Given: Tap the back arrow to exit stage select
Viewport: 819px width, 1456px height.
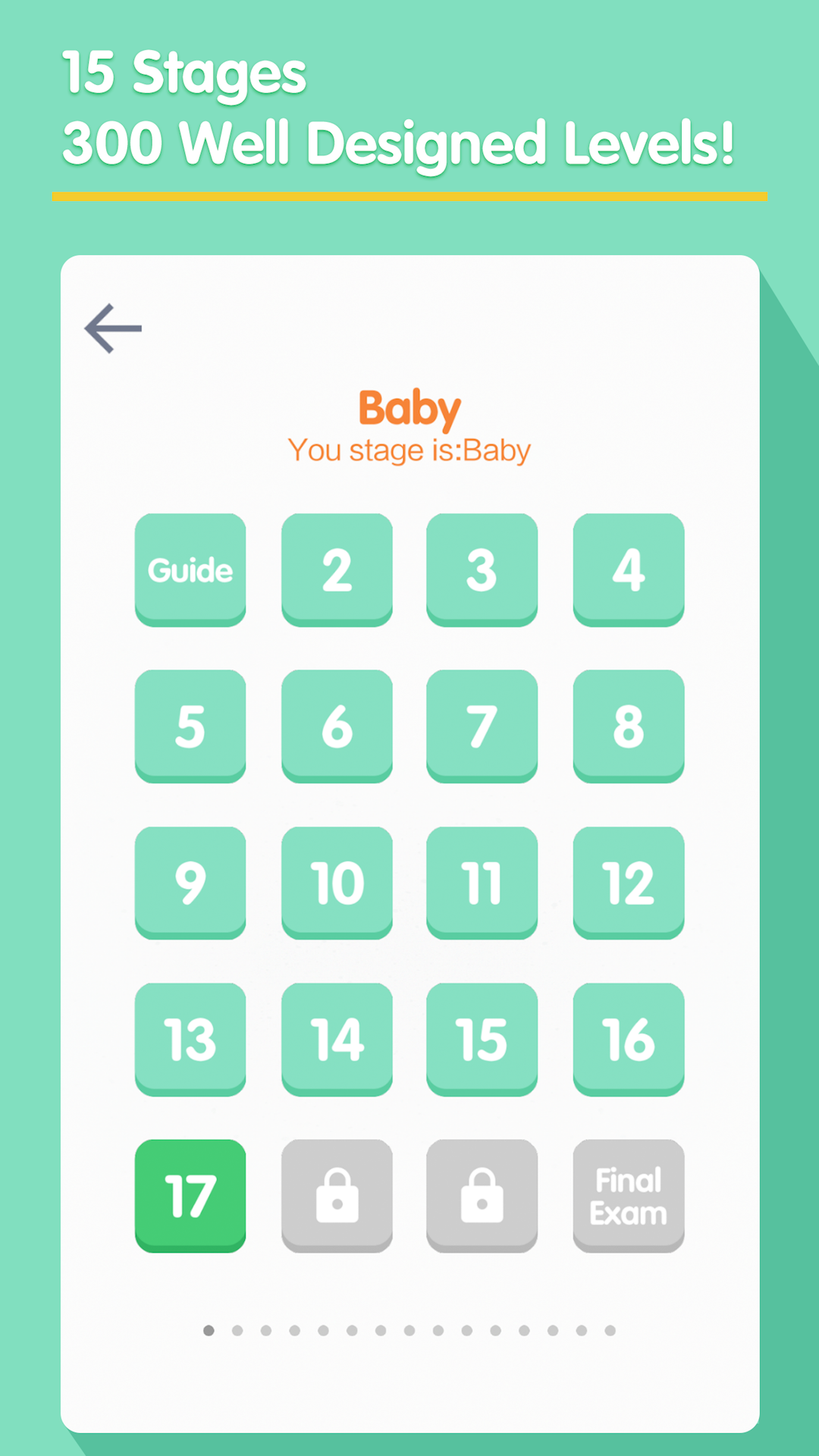Looking at the screenshot, I should coord(112,328).
